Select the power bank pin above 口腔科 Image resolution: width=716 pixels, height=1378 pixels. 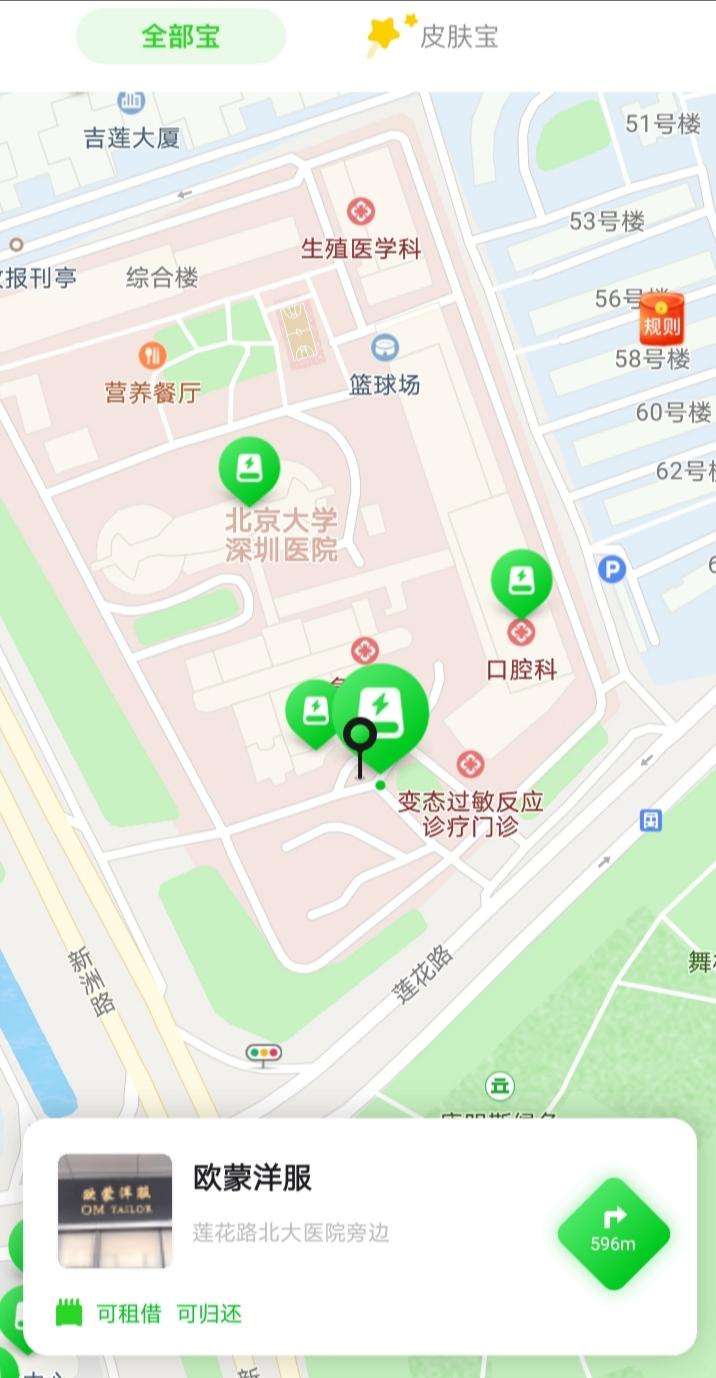[521, 581]
